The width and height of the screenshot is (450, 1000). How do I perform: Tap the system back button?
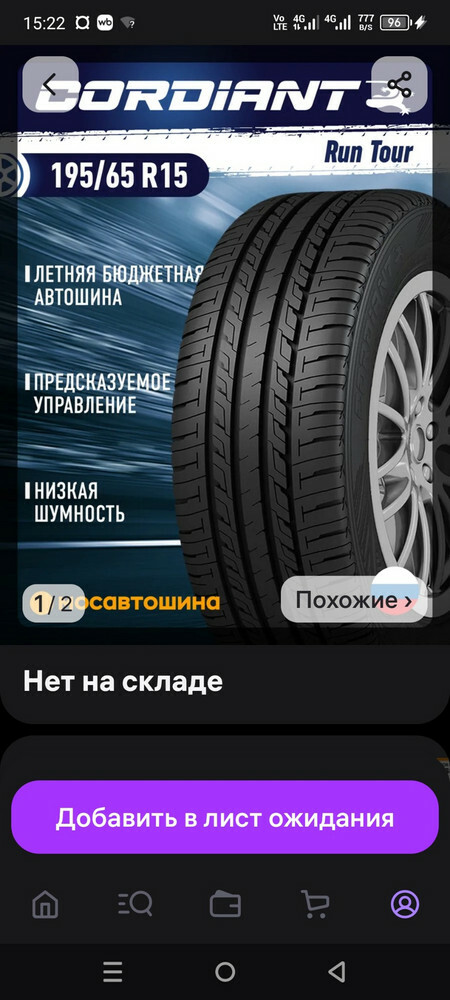(x=337, y=972)
